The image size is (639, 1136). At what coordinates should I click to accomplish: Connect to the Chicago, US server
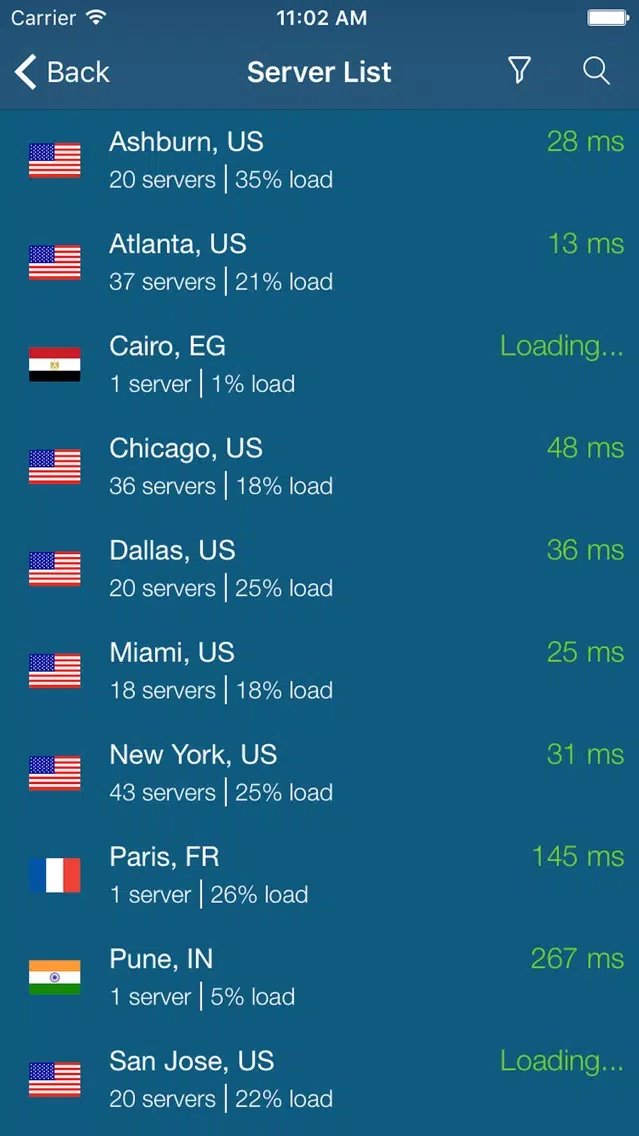point(320,467)
